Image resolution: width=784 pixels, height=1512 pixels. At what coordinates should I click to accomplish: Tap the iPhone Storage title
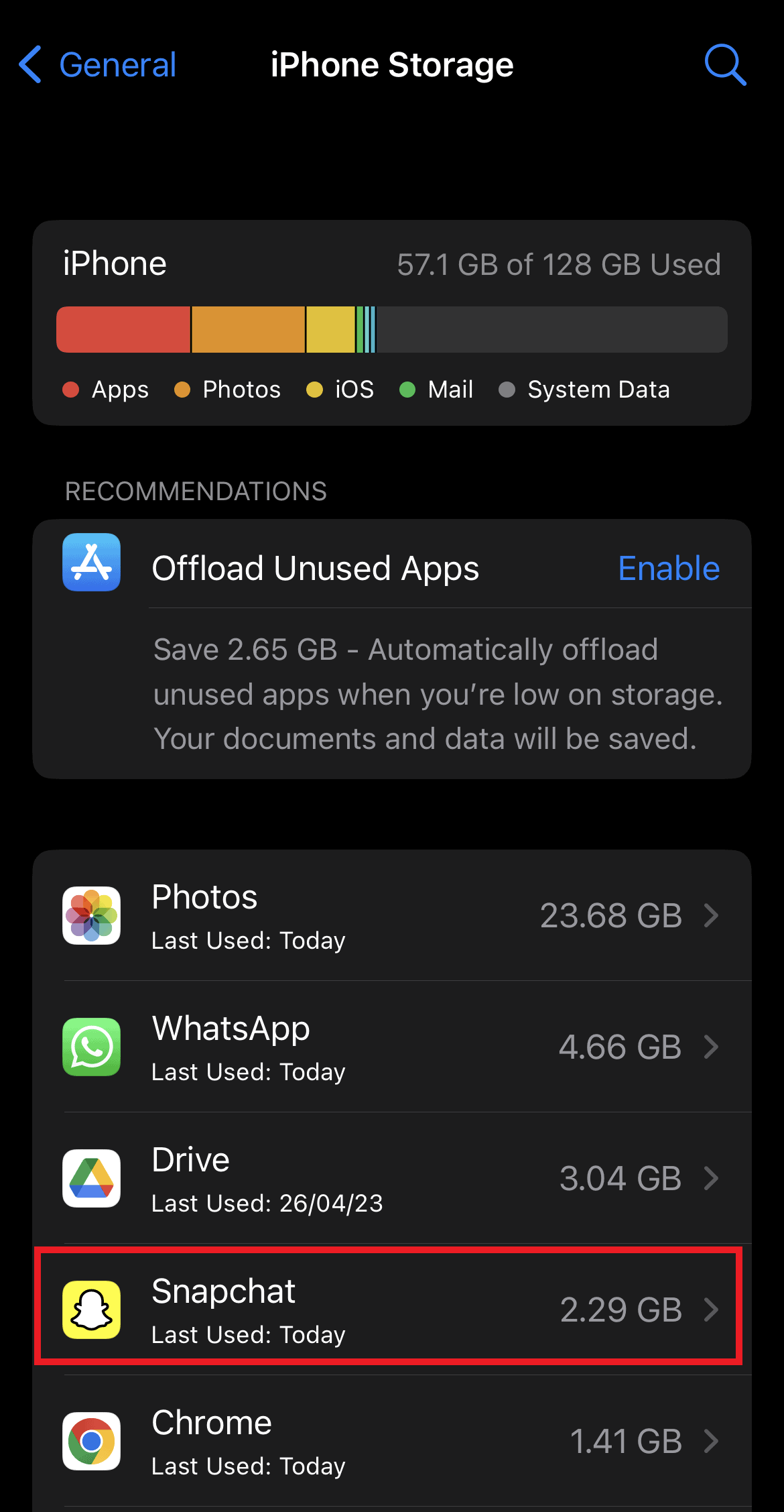pyautogui.click(x=392, y=64)
